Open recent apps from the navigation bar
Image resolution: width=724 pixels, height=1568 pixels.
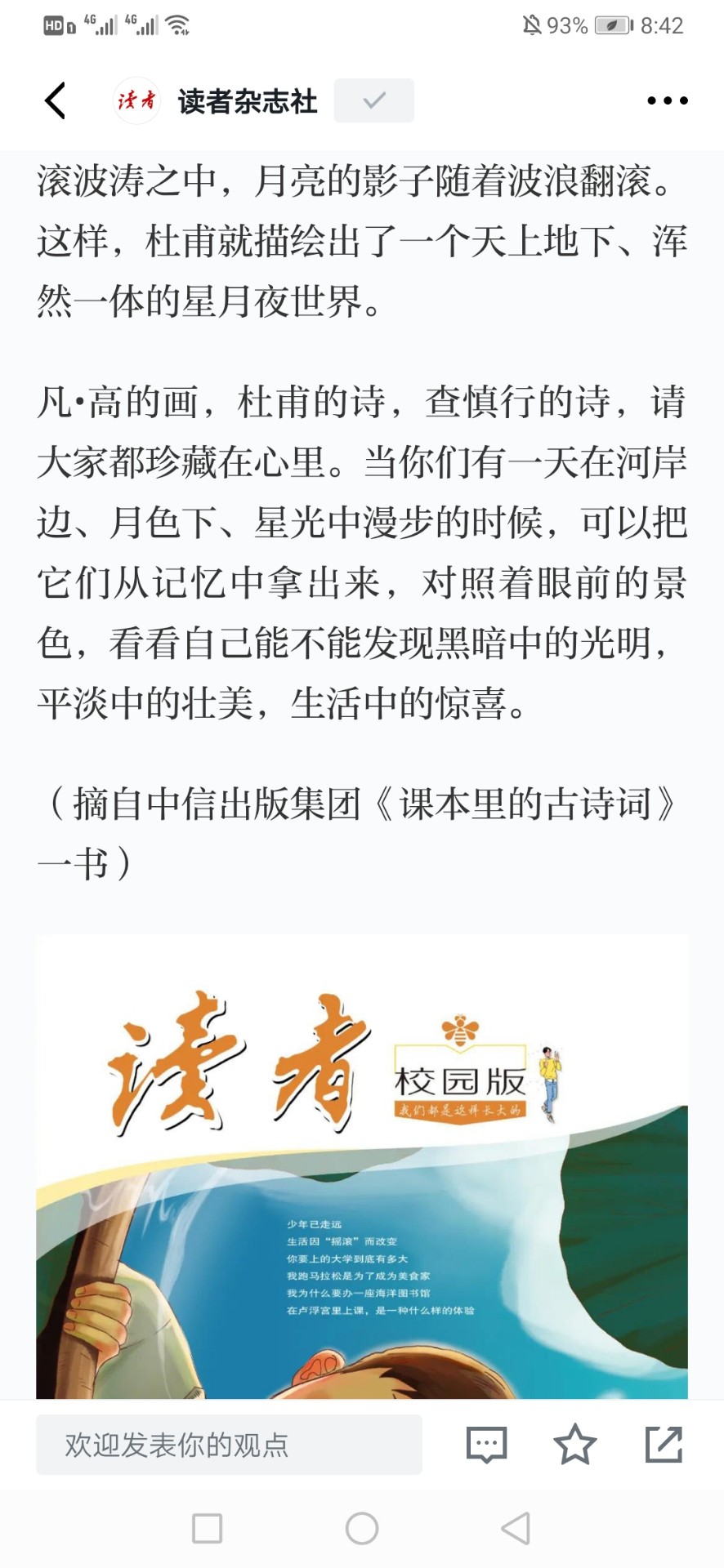coord(207,1528)
